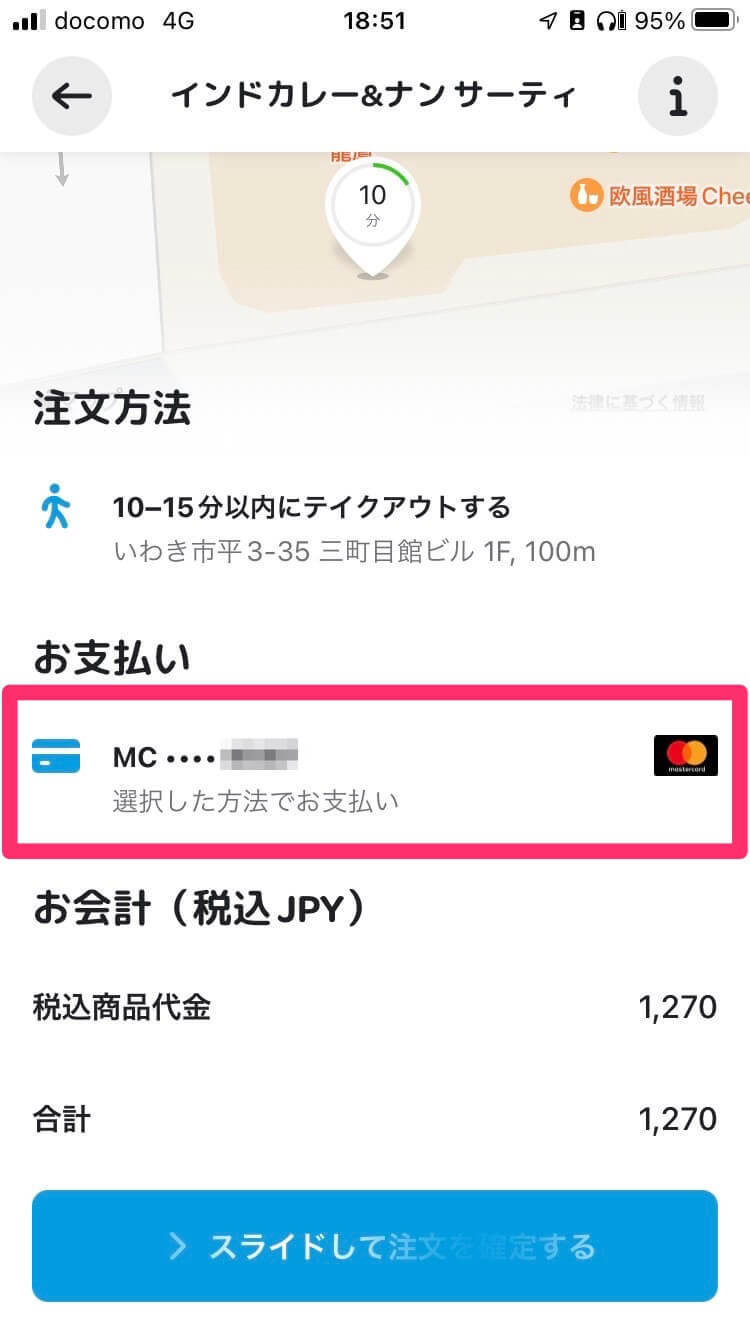Open the 法律に基づく情報 link

[638, 403]
